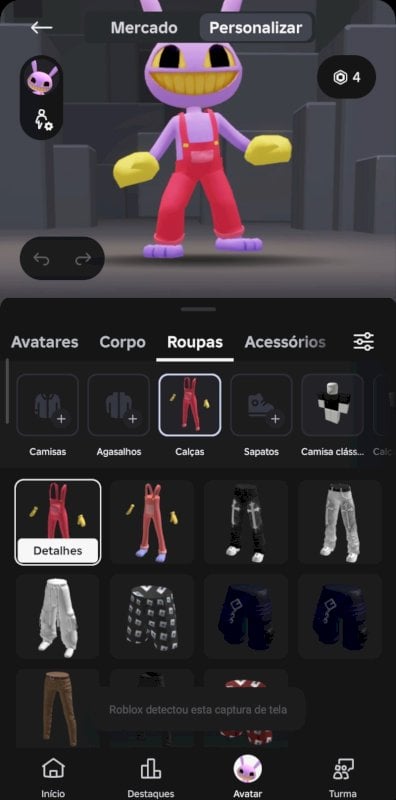
Task: Select the Agasalhos category
Action: tap(119, 415)
